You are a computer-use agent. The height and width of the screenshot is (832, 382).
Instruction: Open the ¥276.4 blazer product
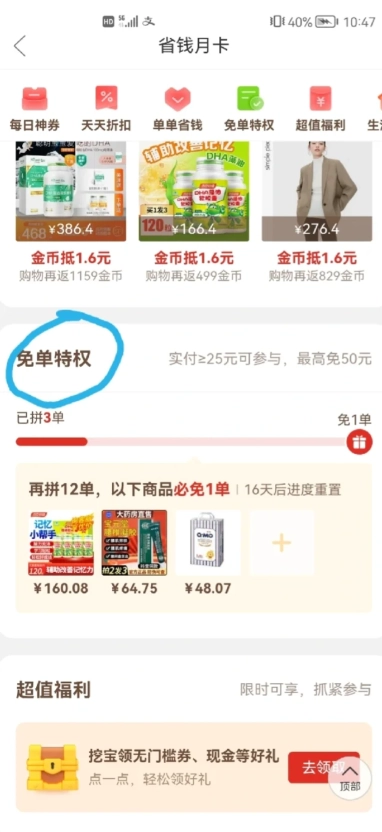317,212
